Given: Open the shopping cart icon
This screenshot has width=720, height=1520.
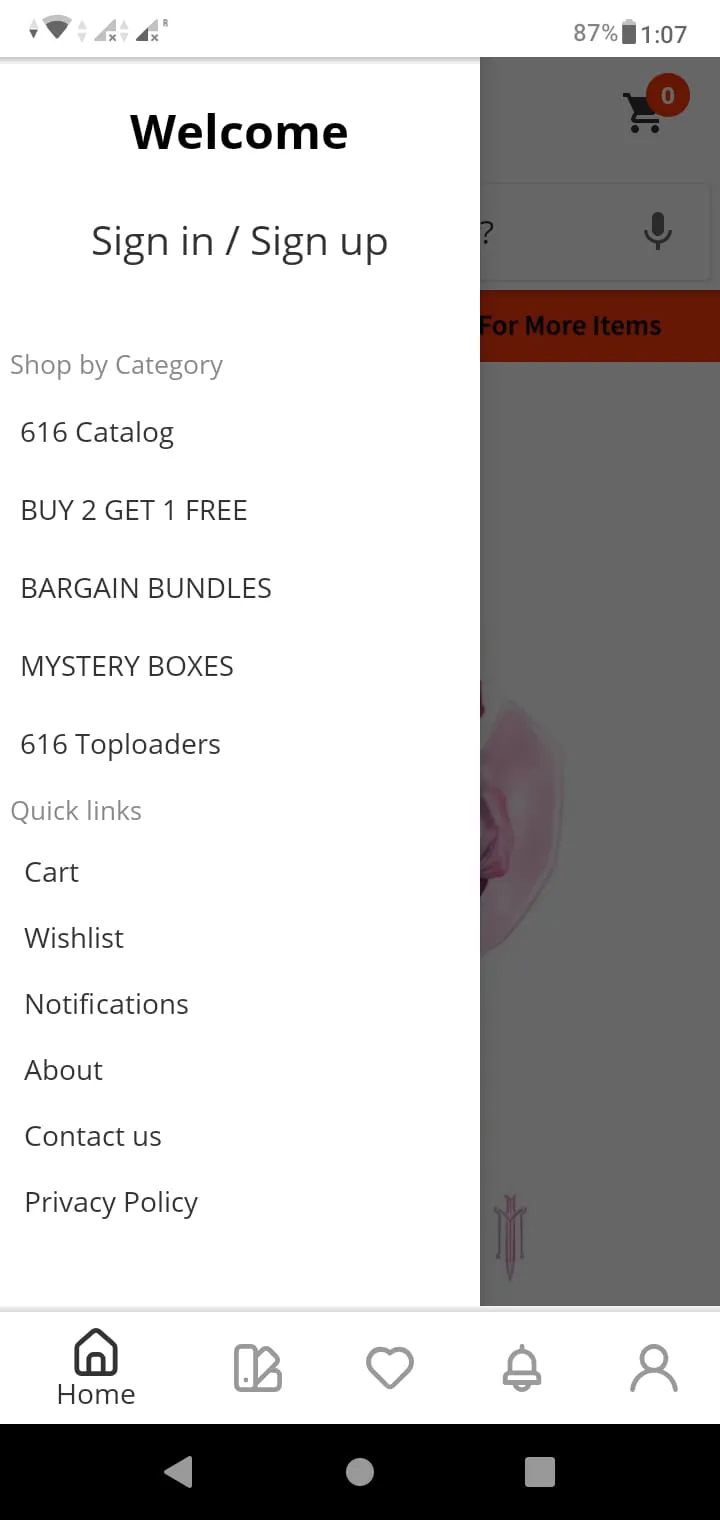Looking at the screenshot, I should click(645, 111).
